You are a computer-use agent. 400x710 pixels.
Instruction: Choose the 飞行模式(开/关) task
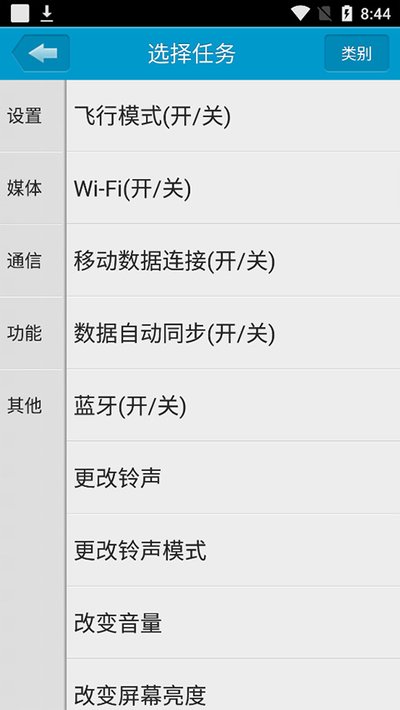click(x=233, y=116)
